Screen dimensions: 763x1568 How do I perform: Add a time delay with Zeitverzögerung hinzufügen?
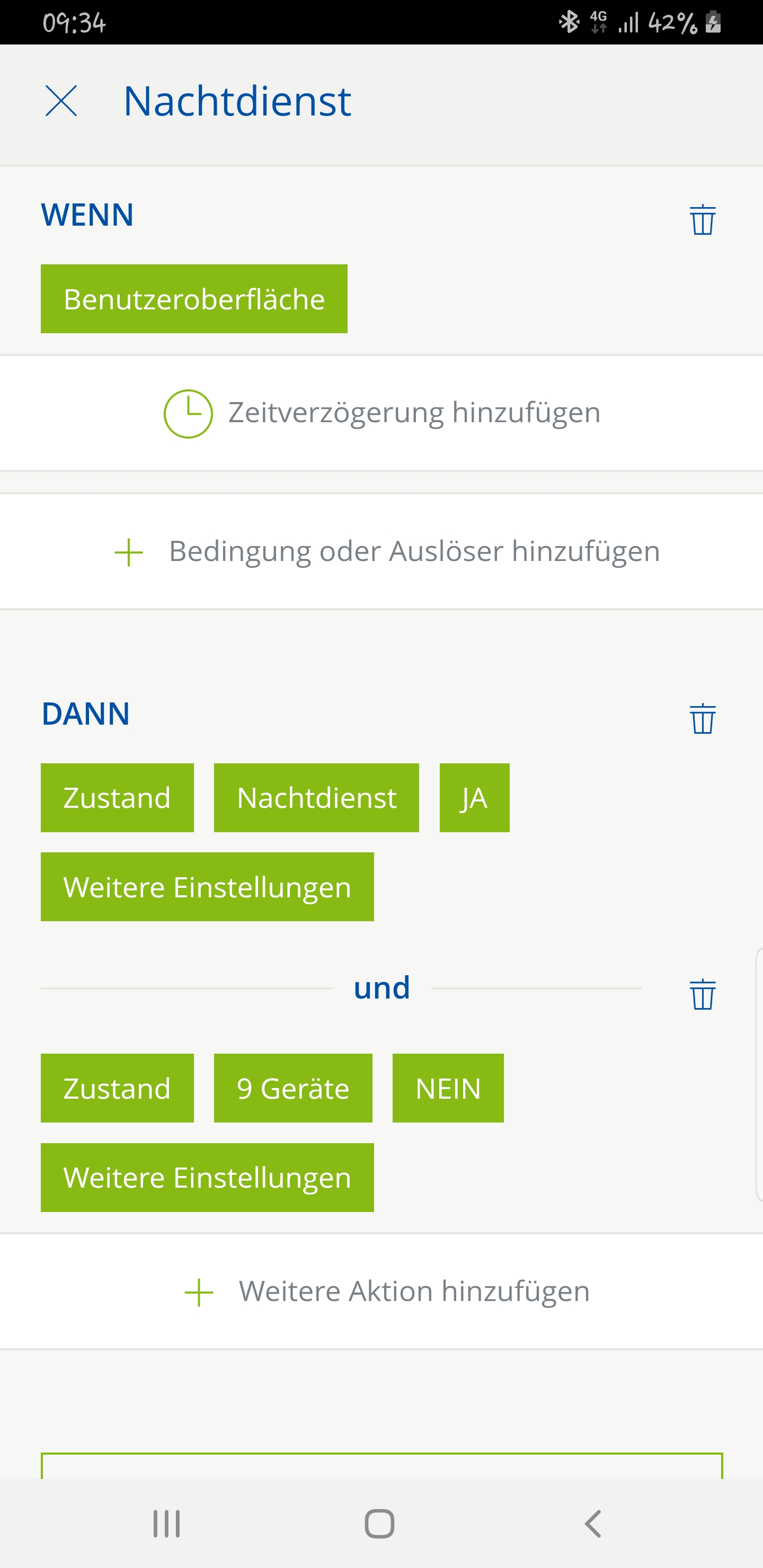pyautogui.click(x=382, y=413)
